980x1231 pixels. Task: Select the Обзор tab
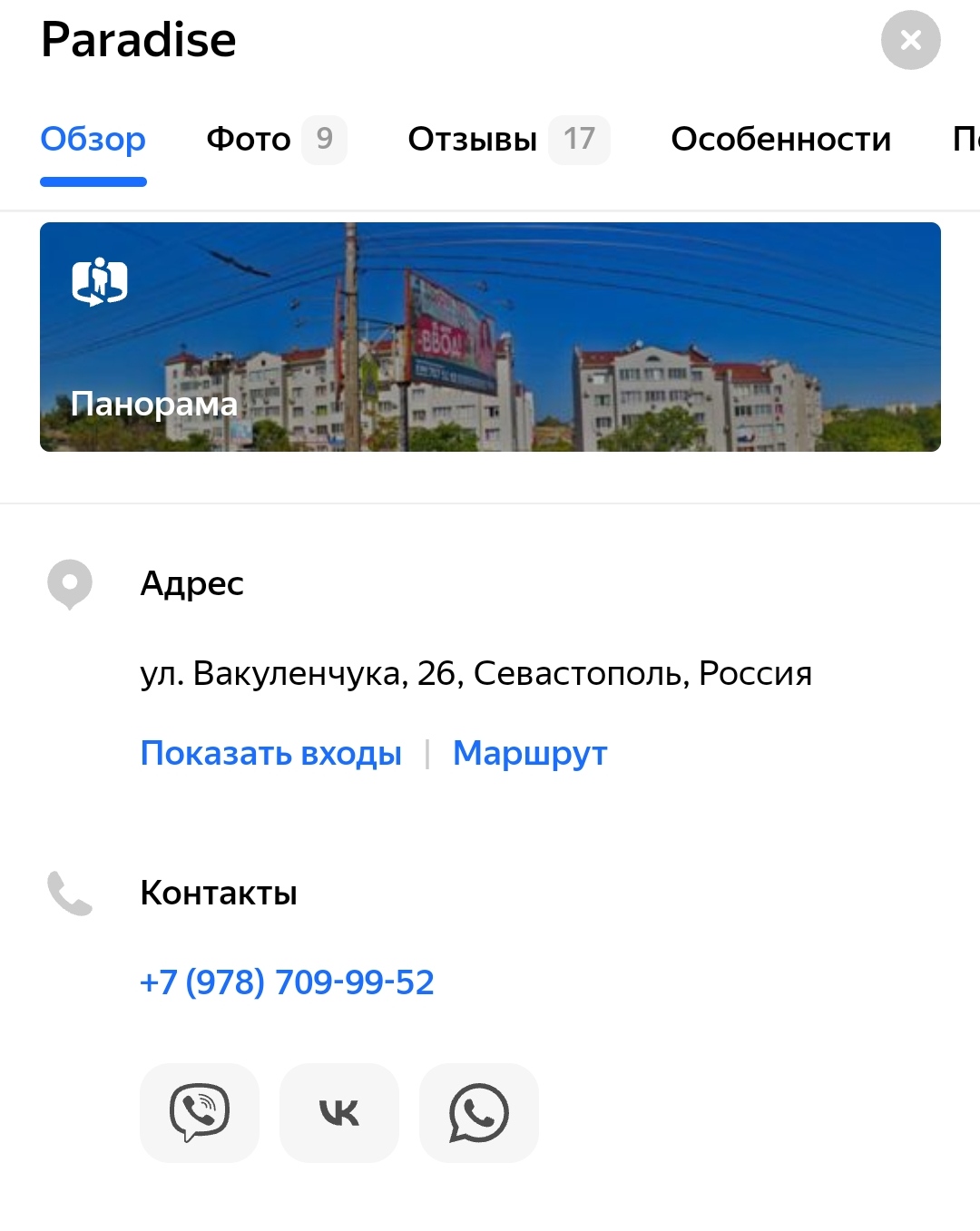[93, 139]
